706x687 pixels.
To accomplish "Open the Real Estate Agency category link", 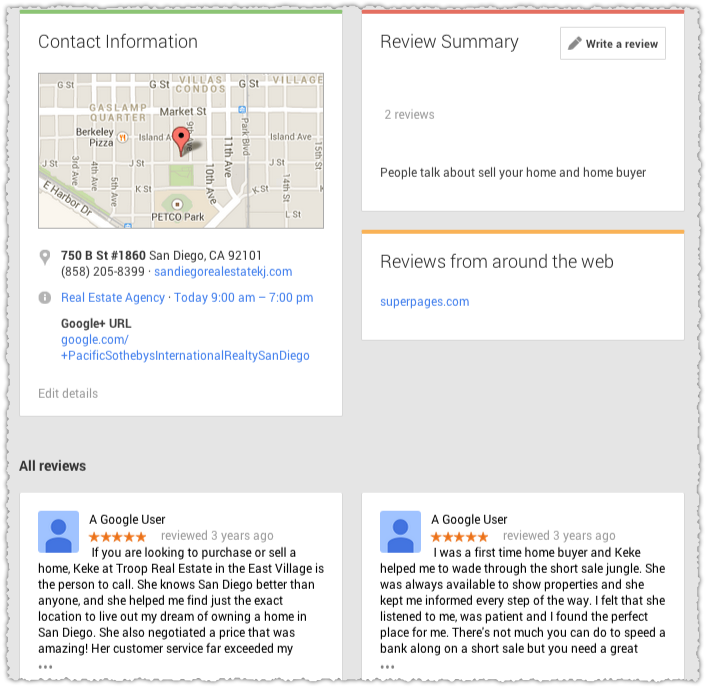I will (113, 298).
